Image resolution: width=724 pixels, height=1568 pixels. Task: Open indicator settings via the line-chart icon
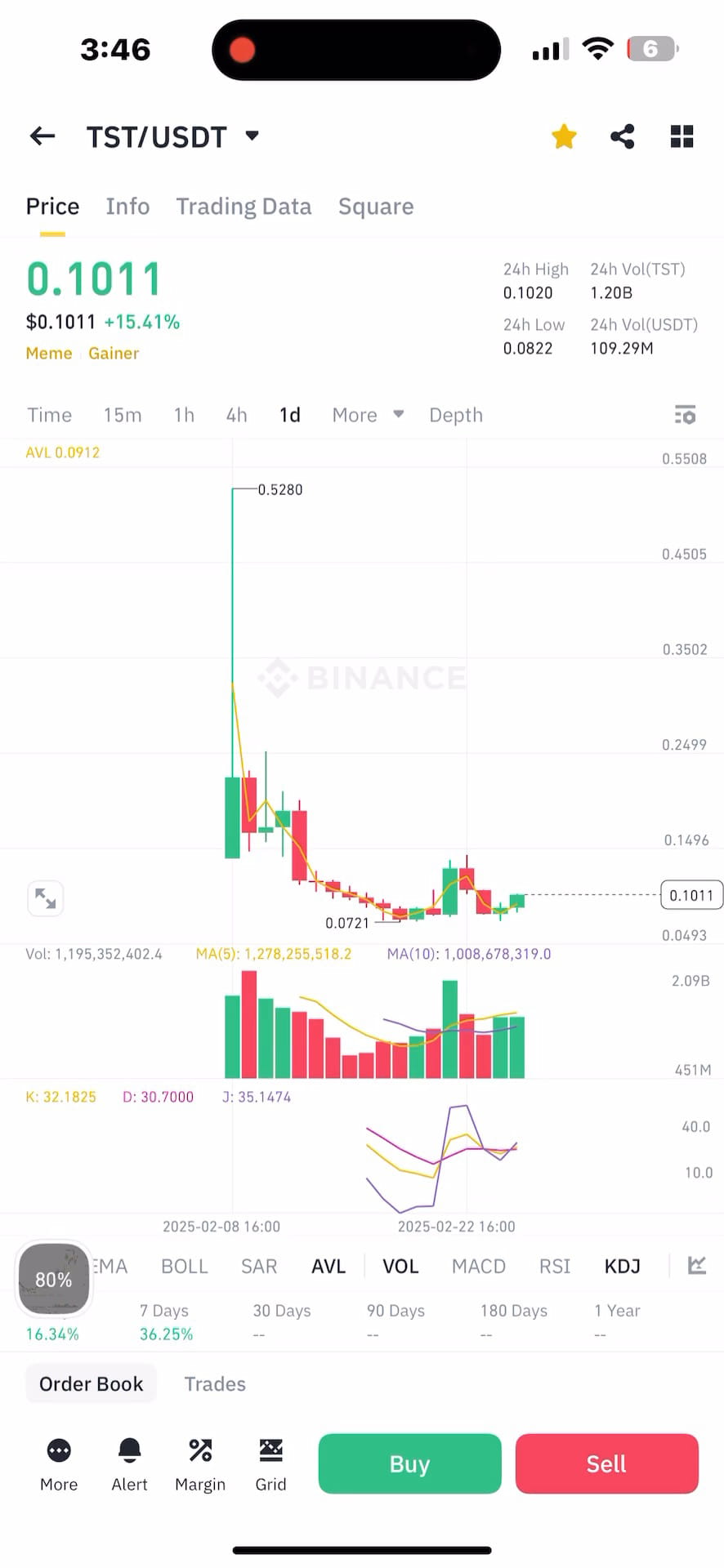(x=697, y=1266)
